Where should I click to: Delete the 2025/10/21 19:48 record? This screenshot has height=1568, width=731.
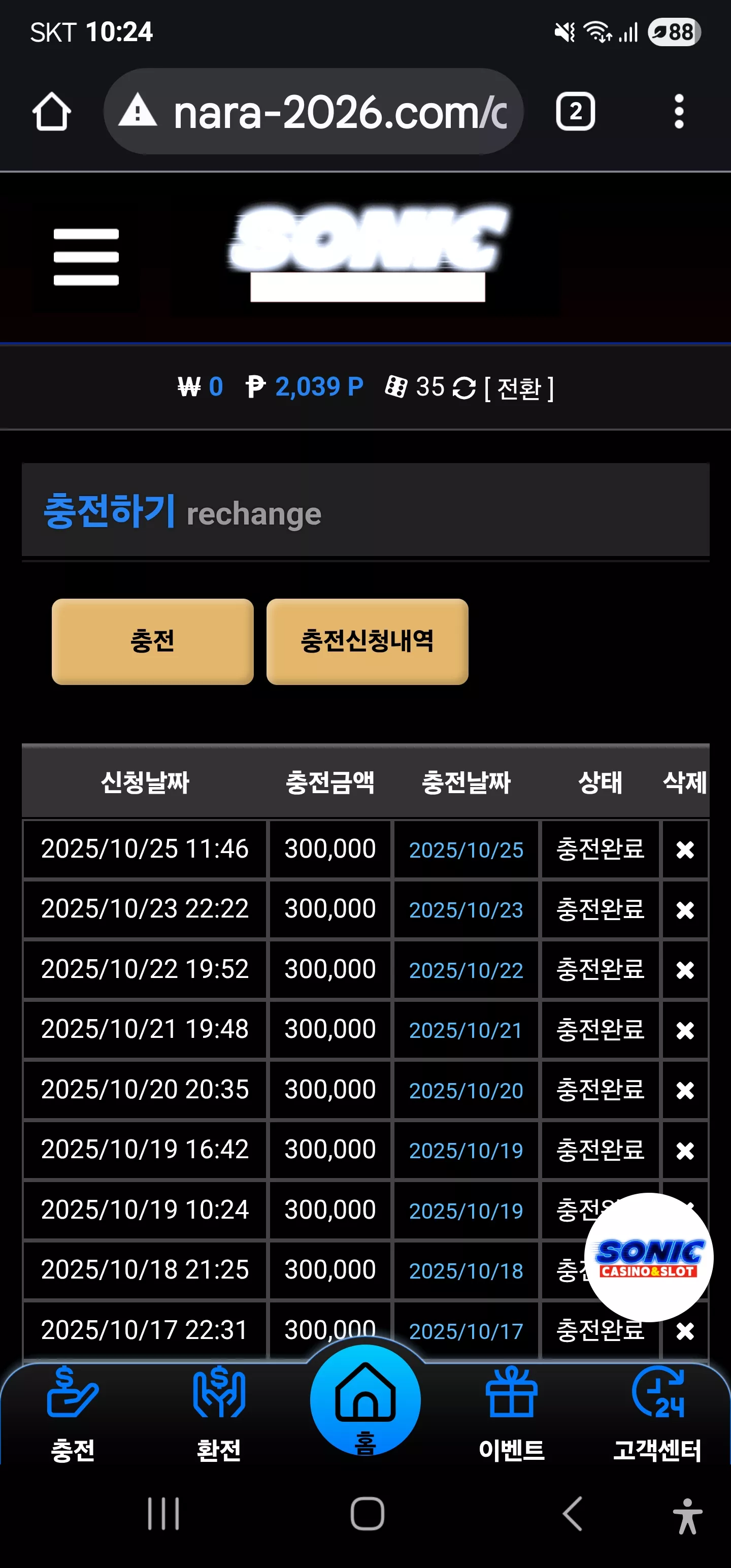click(x=685, y=1030)
